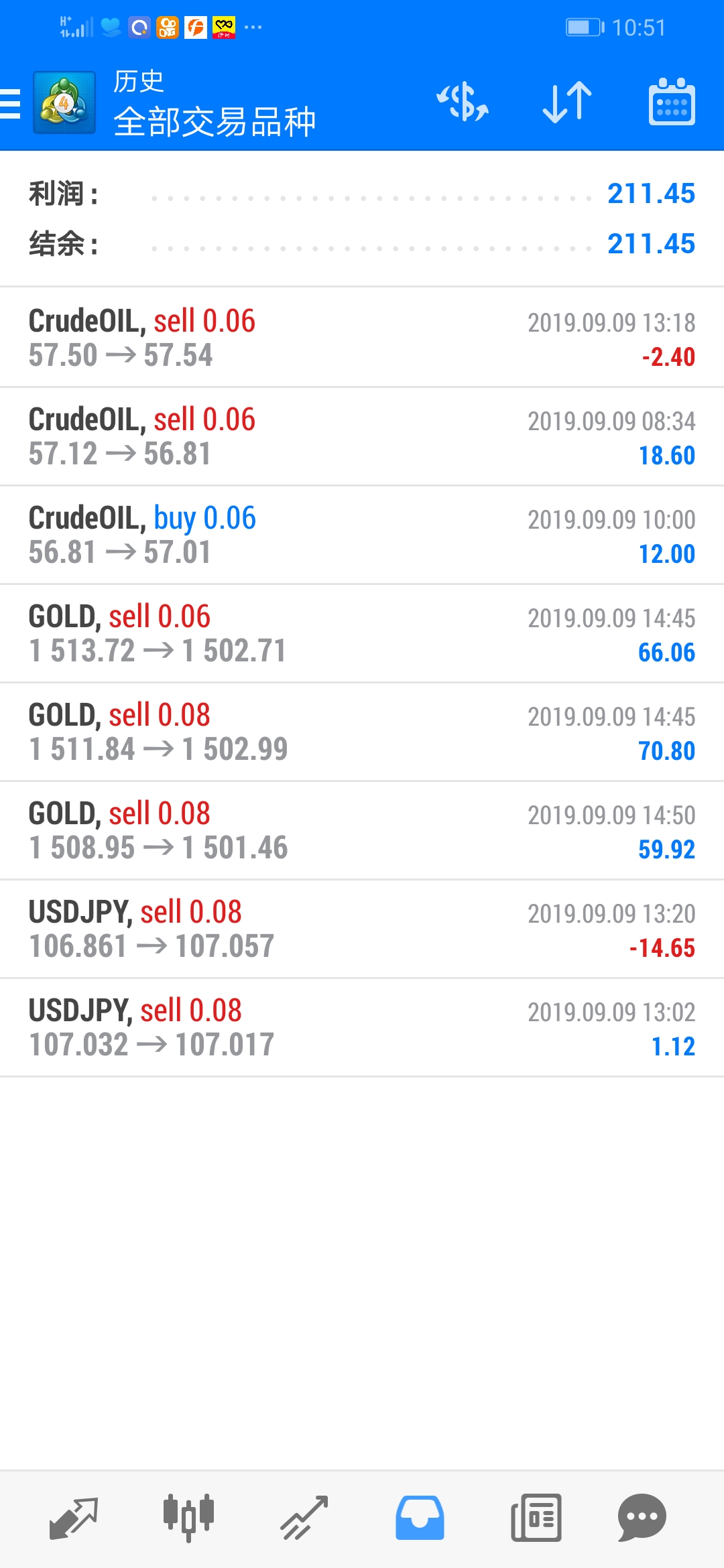724x1568 pixels.
Task: Switch to the quotes tab with arrows
Action: [x=74, y=1518]
